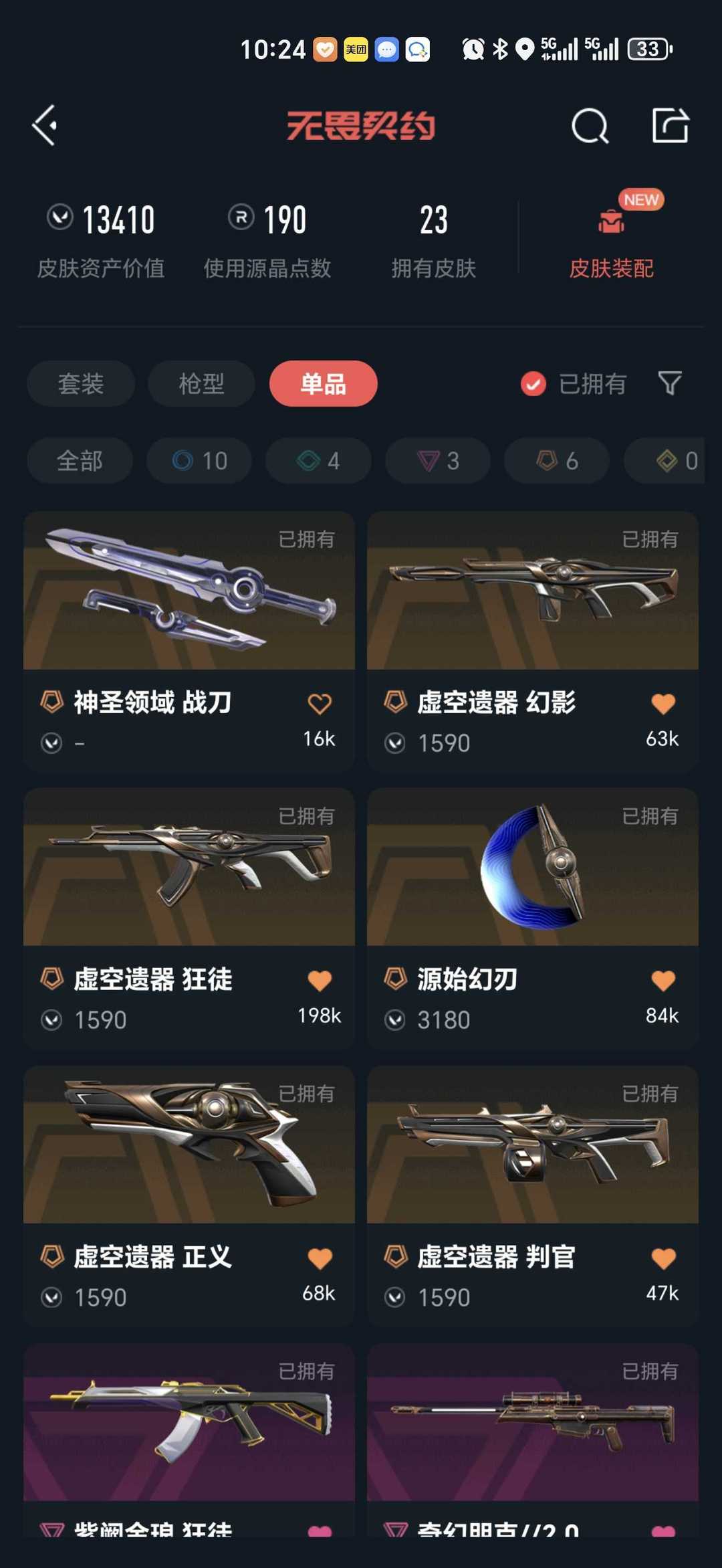This screenshot has height=1568, width=722.
Task: Open the funnel filter options
Action: pos(670,383)
